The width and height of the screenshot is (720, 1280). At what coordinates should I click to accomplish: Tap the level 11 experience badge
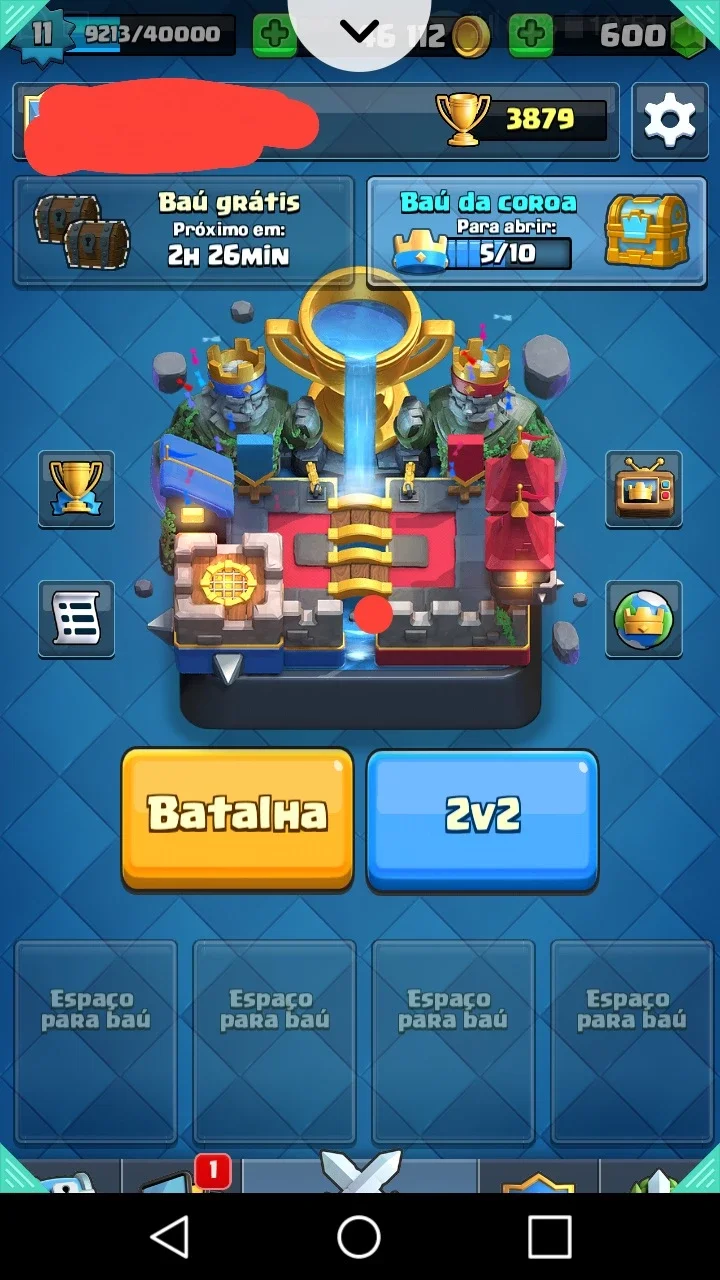click(42, 35)
